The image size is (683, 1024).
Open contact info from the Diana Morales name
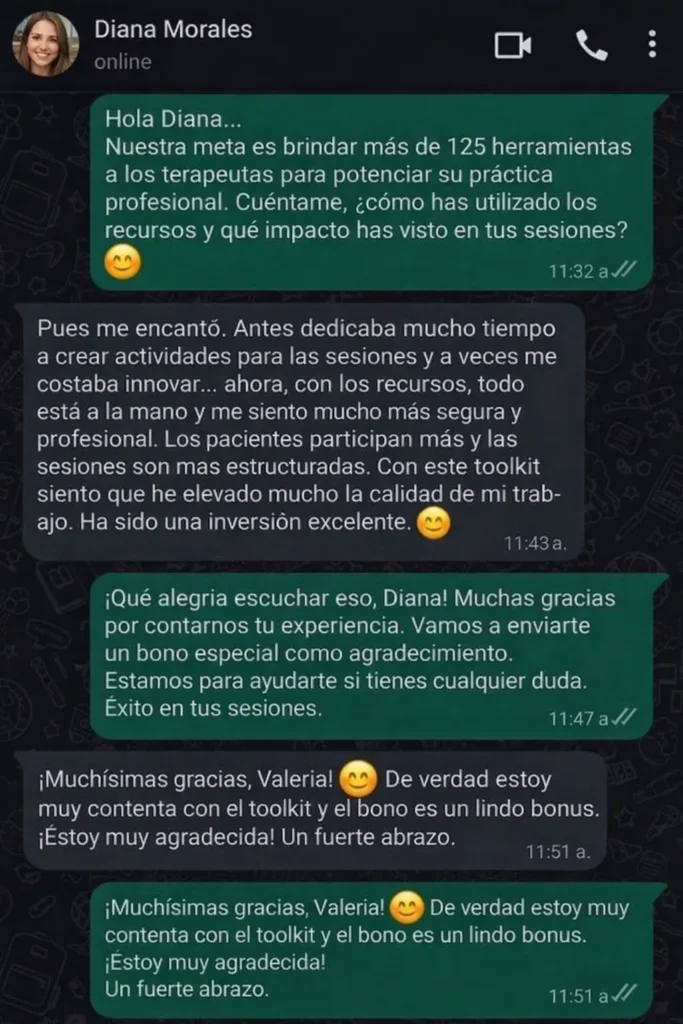click(x=172, y=30)
